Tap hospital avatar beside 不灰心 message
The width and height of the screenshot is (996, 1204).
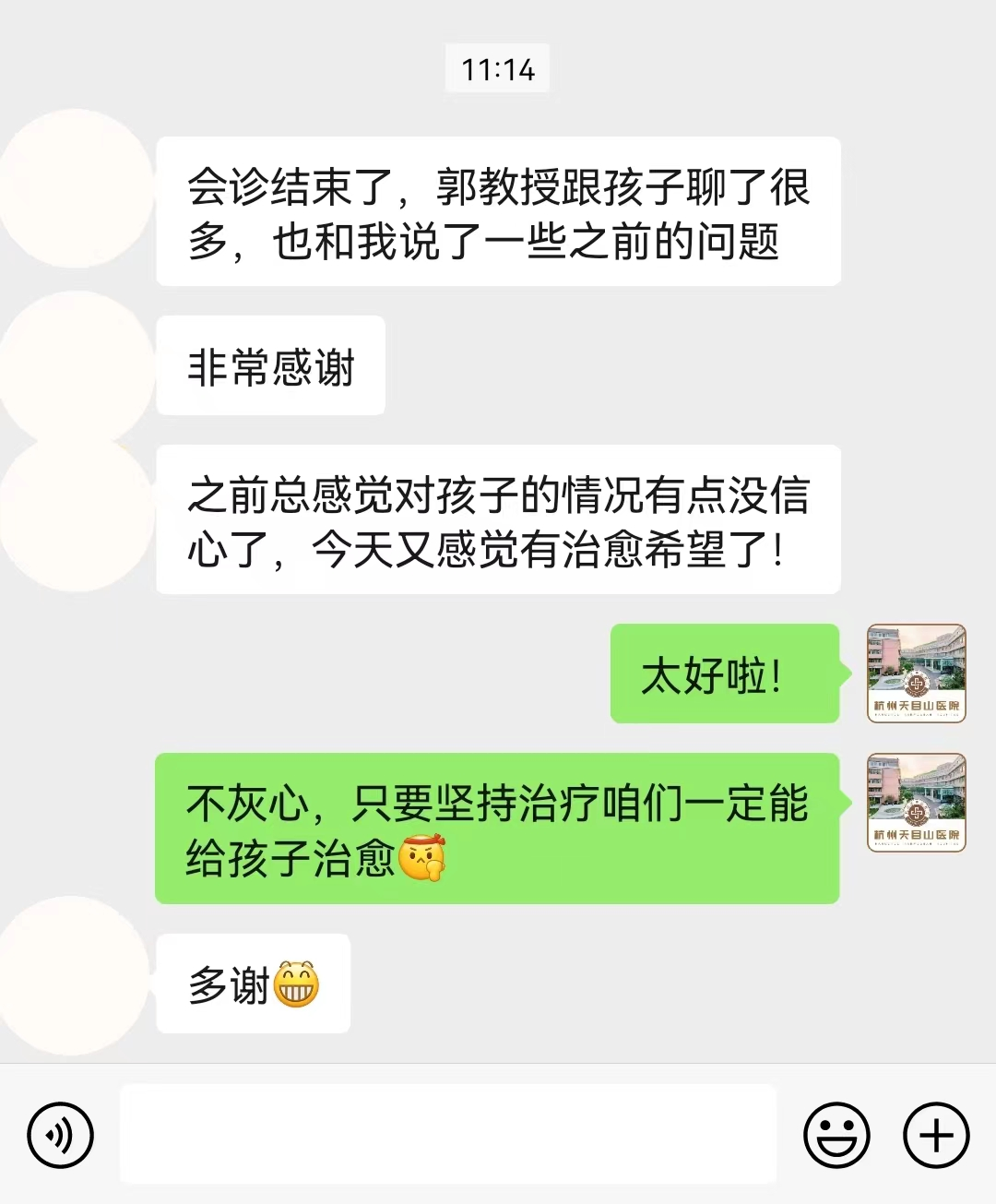click(x=916, y=803)
